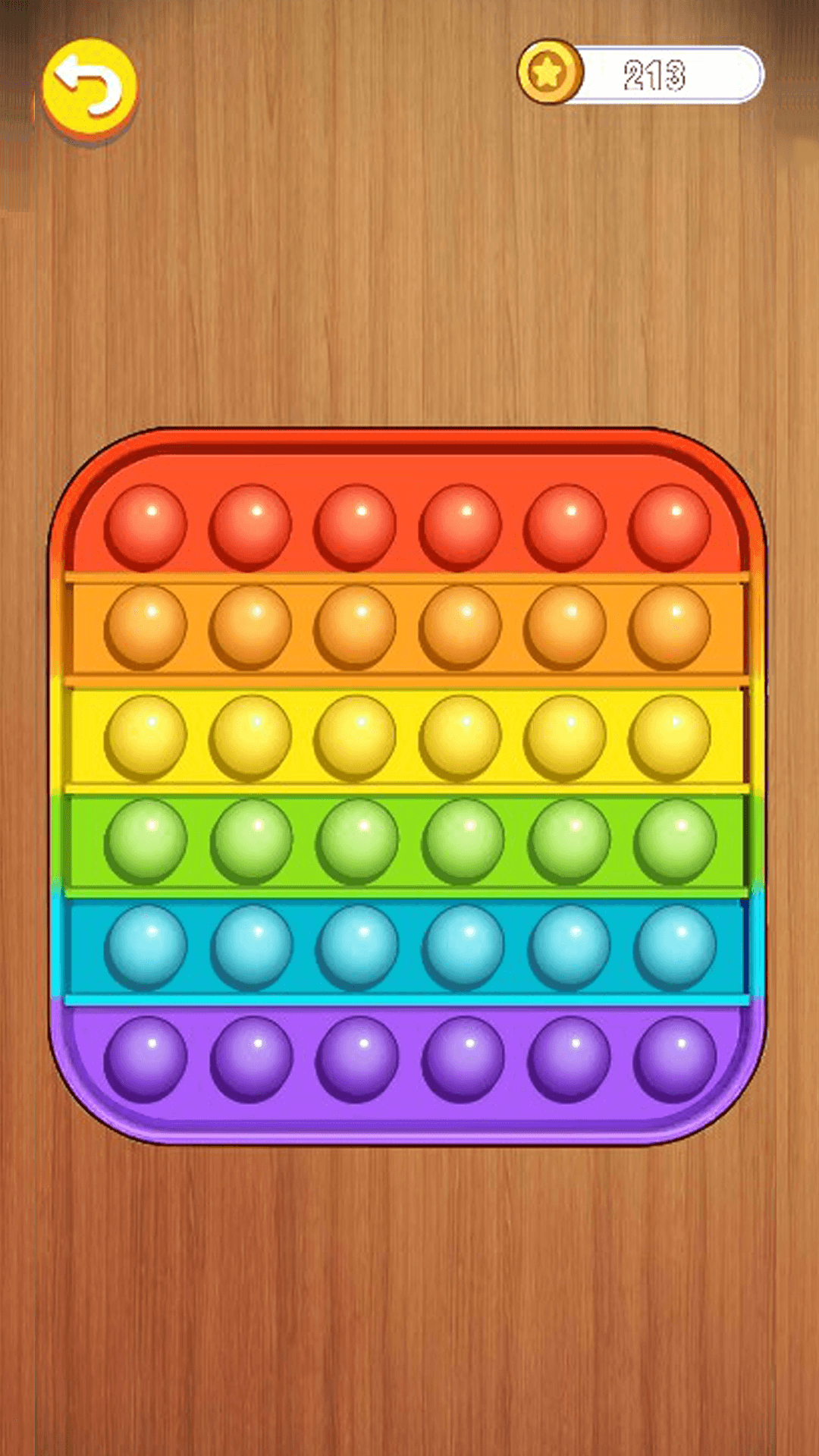The width and height of the screenshot is (819, 1456).
Task: Pop the first green bubble
Action: [x=146, y=840]
